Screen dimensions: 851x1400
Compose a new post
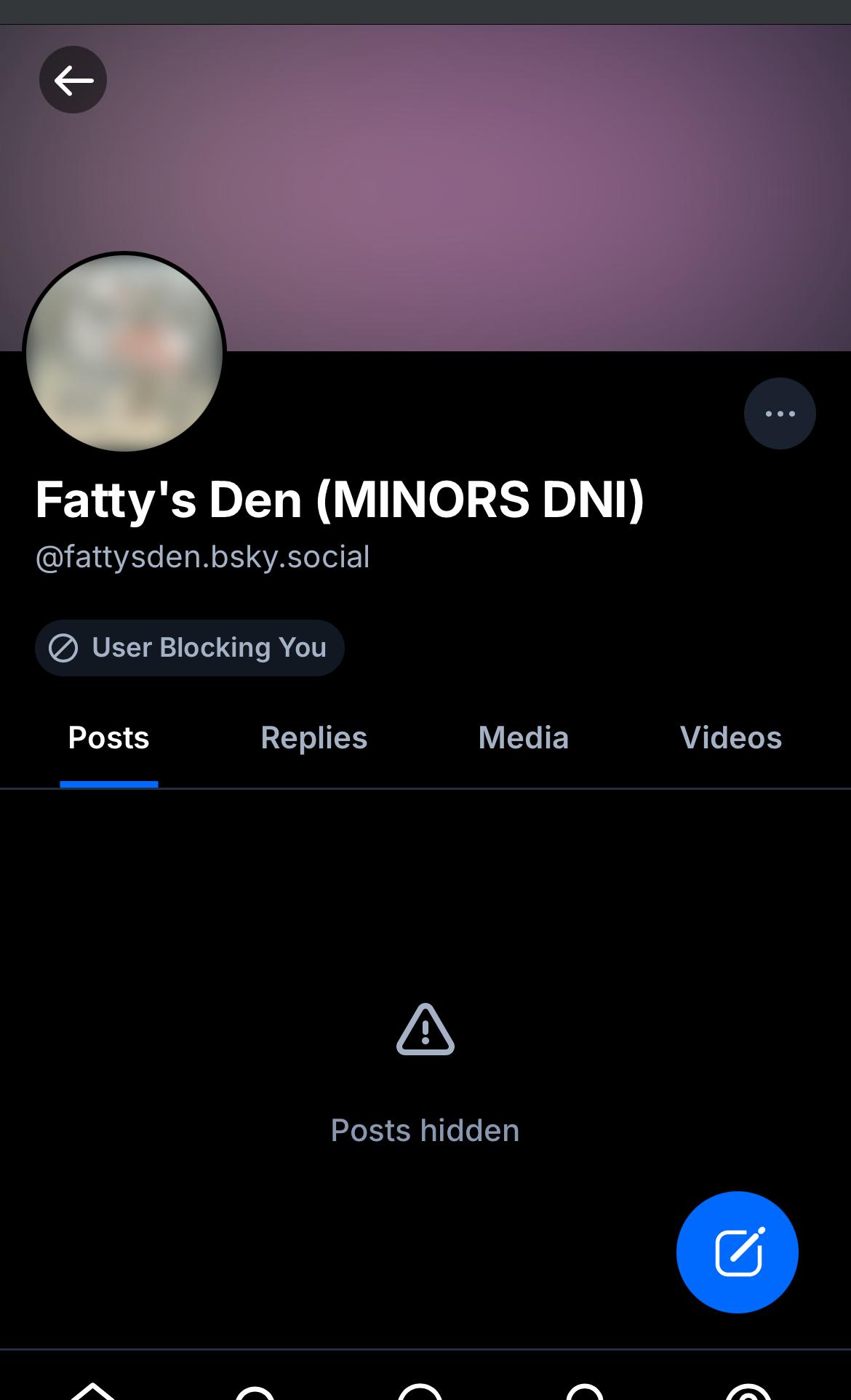point(738,1252)
